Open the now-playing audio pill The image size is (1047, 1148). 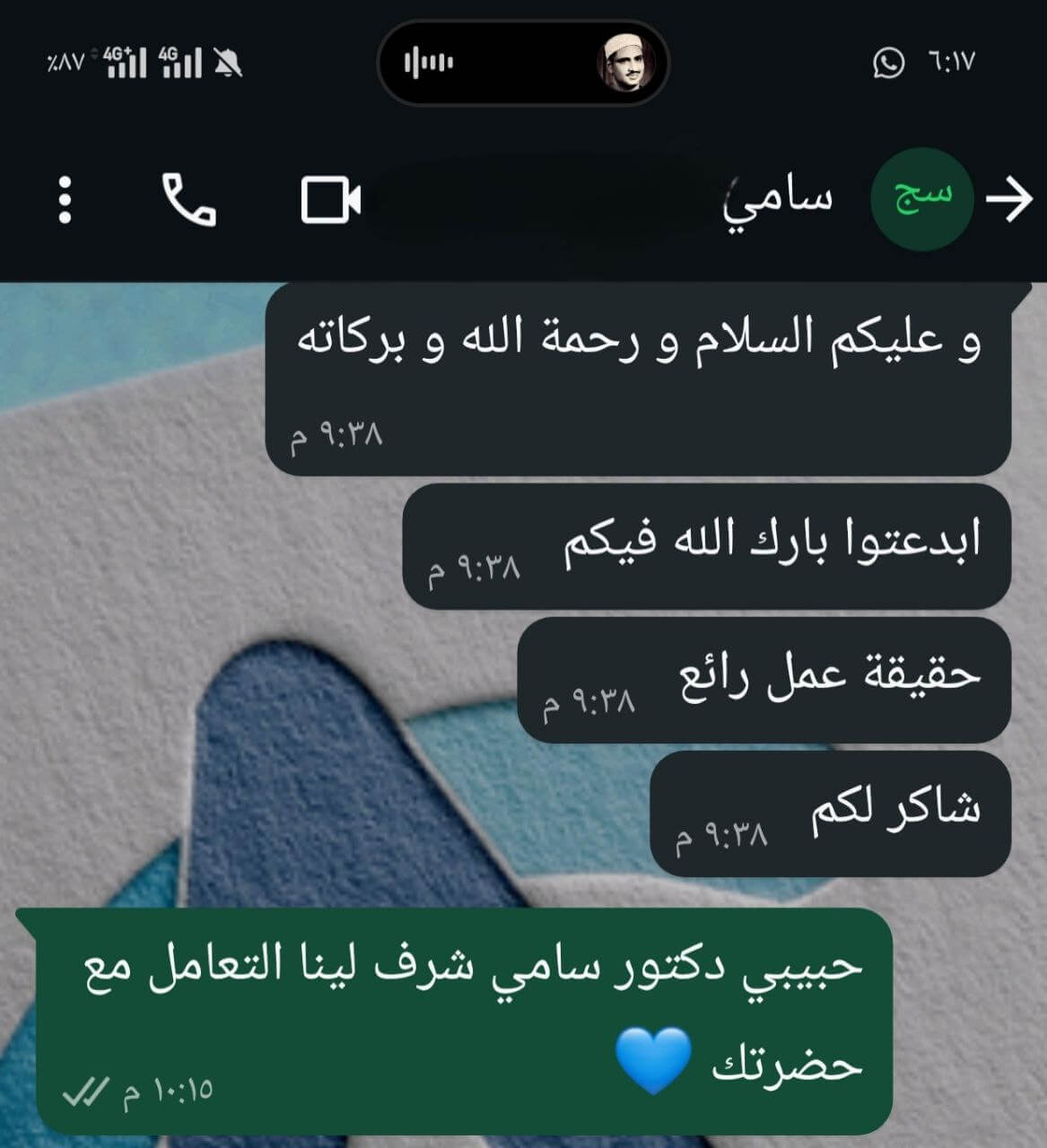click(x=523, y=63)
